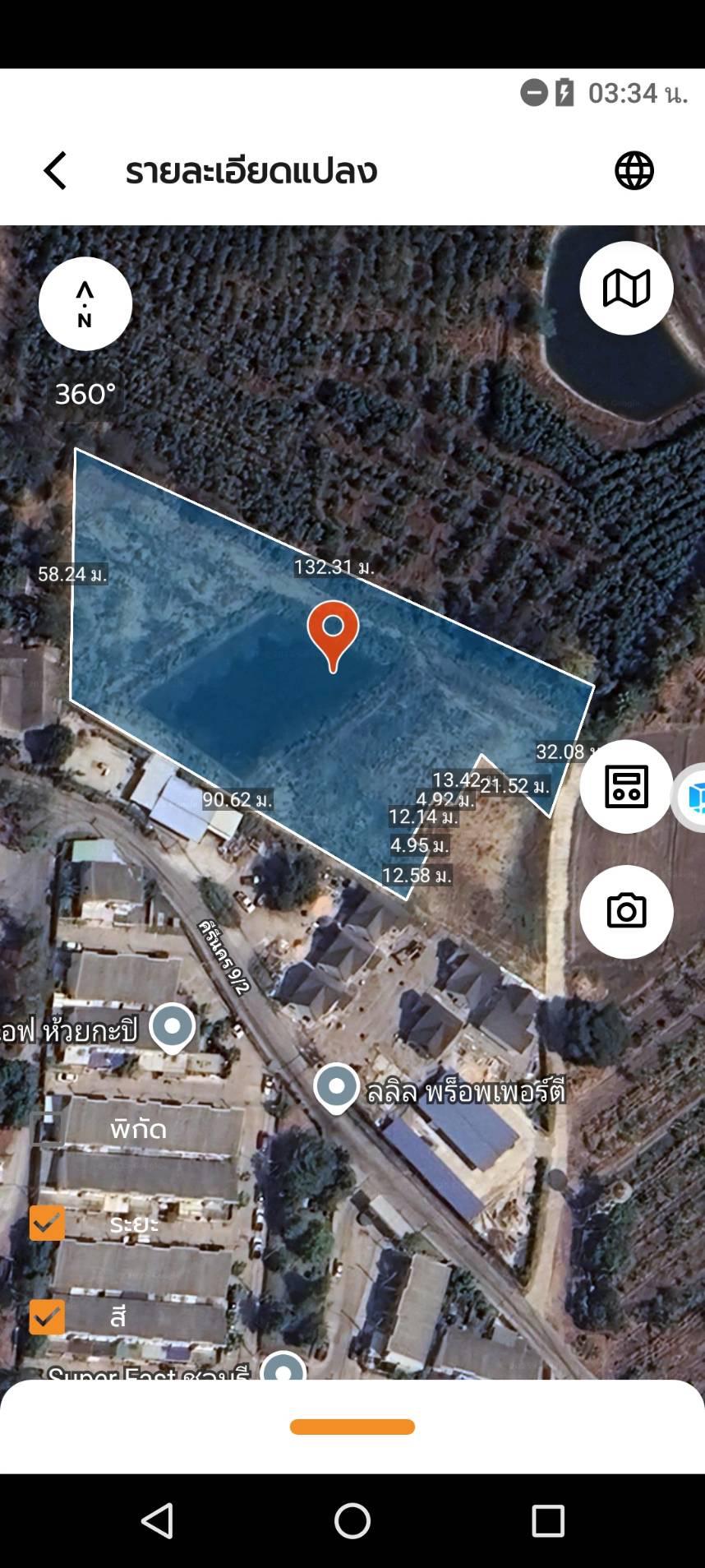Screen dimensions: 705x1568
Task: Tap the north compass button
Action: click(x=85, y=303)
